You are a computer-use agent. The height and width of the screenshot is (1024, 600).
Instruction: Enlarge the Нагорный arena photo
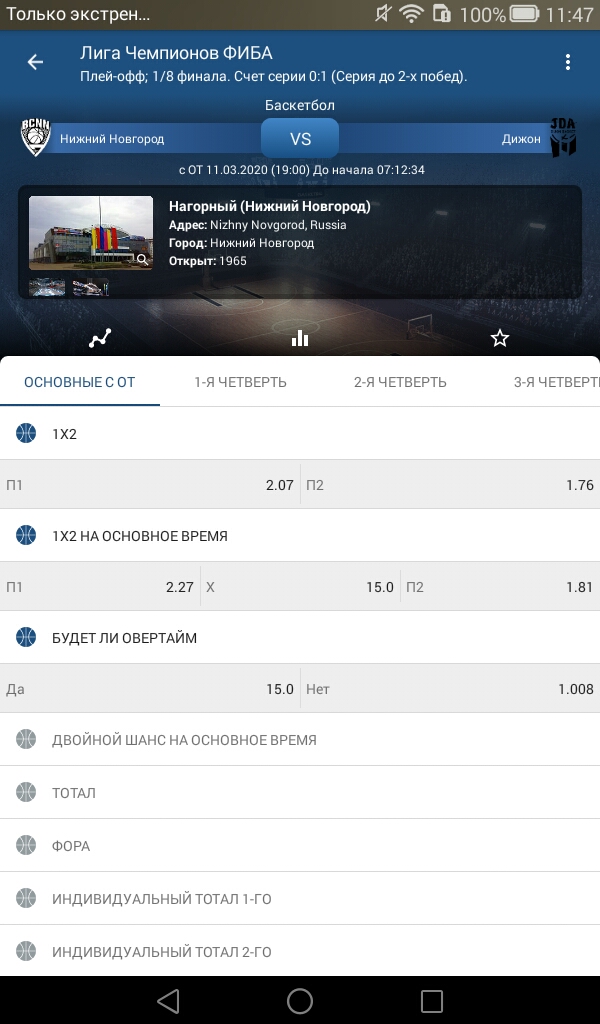pos(91,233)
